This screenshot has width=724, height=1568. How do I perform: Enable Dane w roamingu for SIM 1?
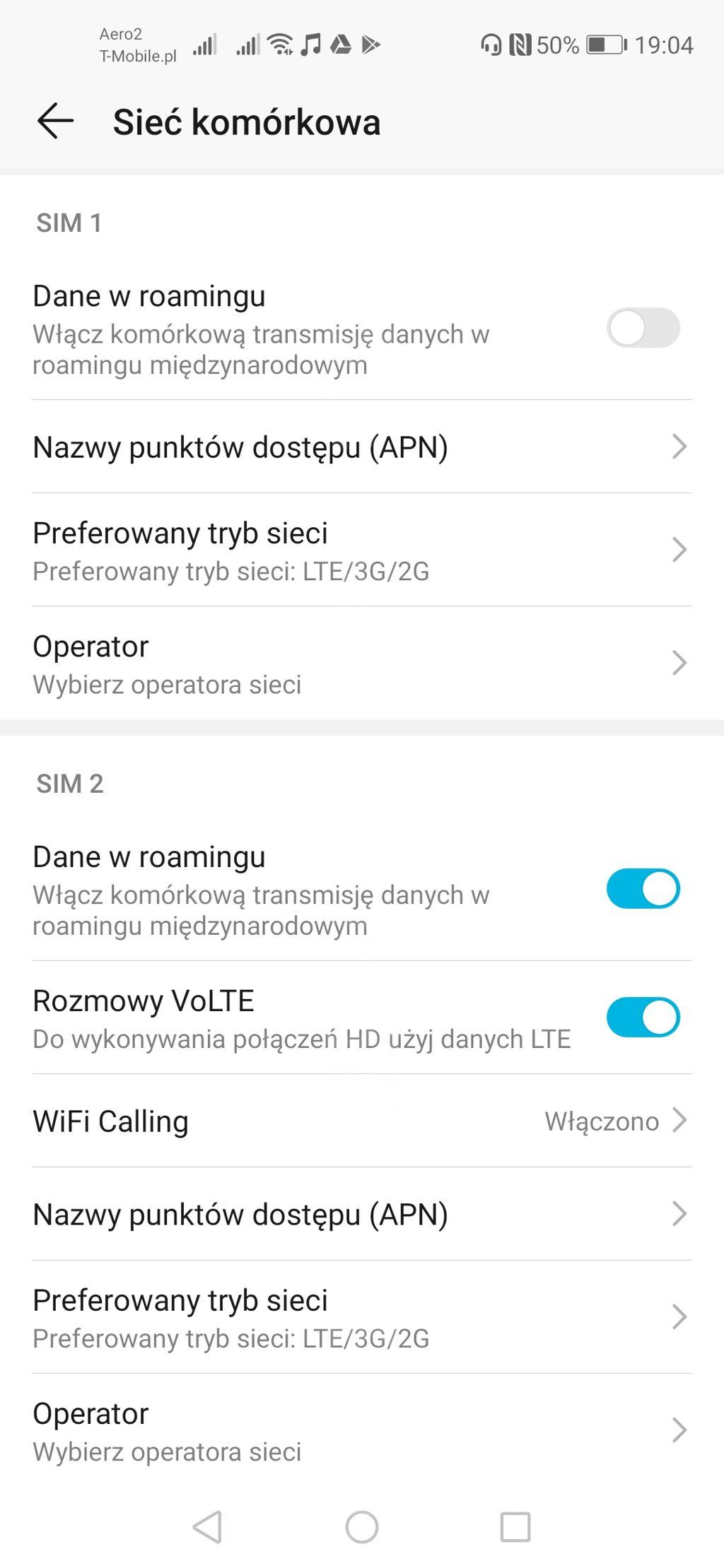point(643,328)
